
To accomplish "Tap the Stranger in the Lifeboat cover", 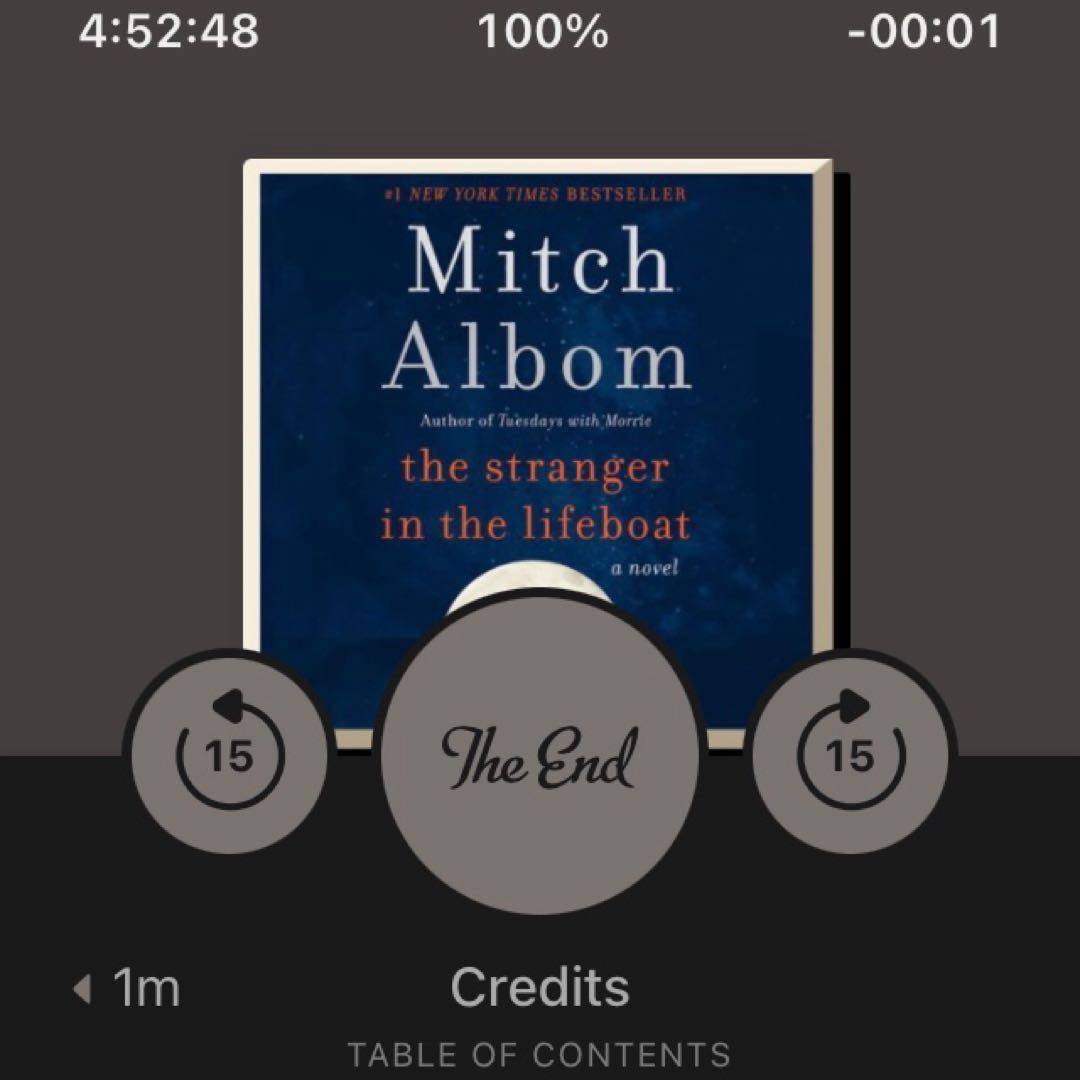I will point(538,380).
